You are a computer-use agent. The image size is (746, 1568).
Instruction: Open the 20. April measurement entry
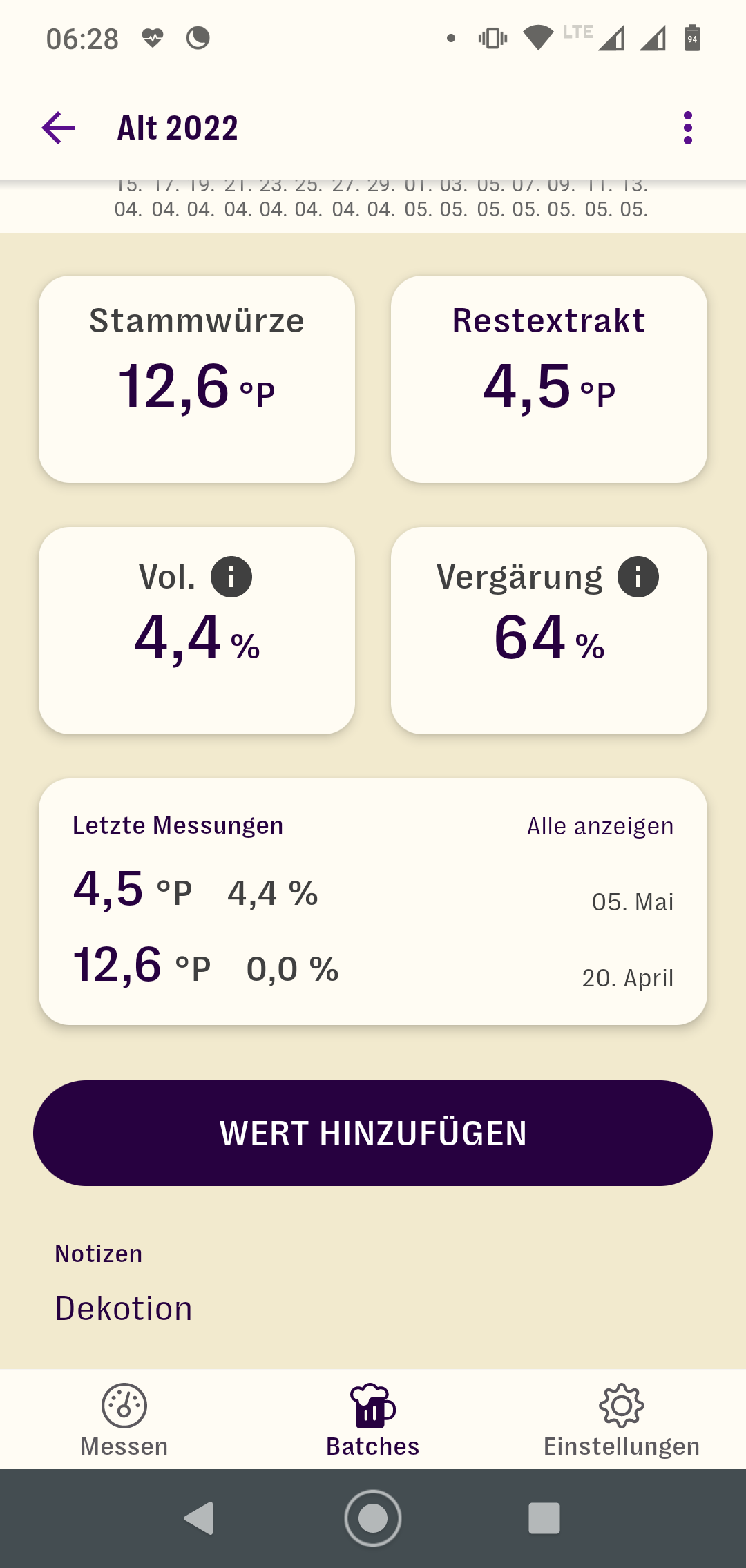click(x=373, y=967)
